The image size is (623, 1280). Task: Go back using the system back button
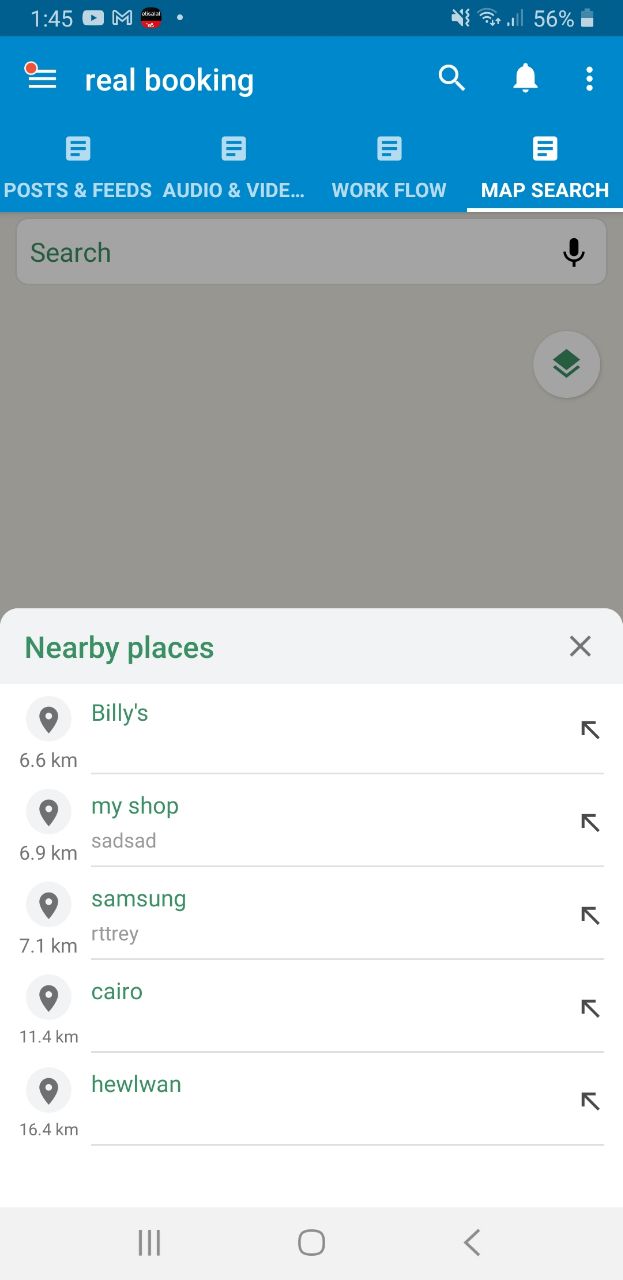coord(472,1243)
